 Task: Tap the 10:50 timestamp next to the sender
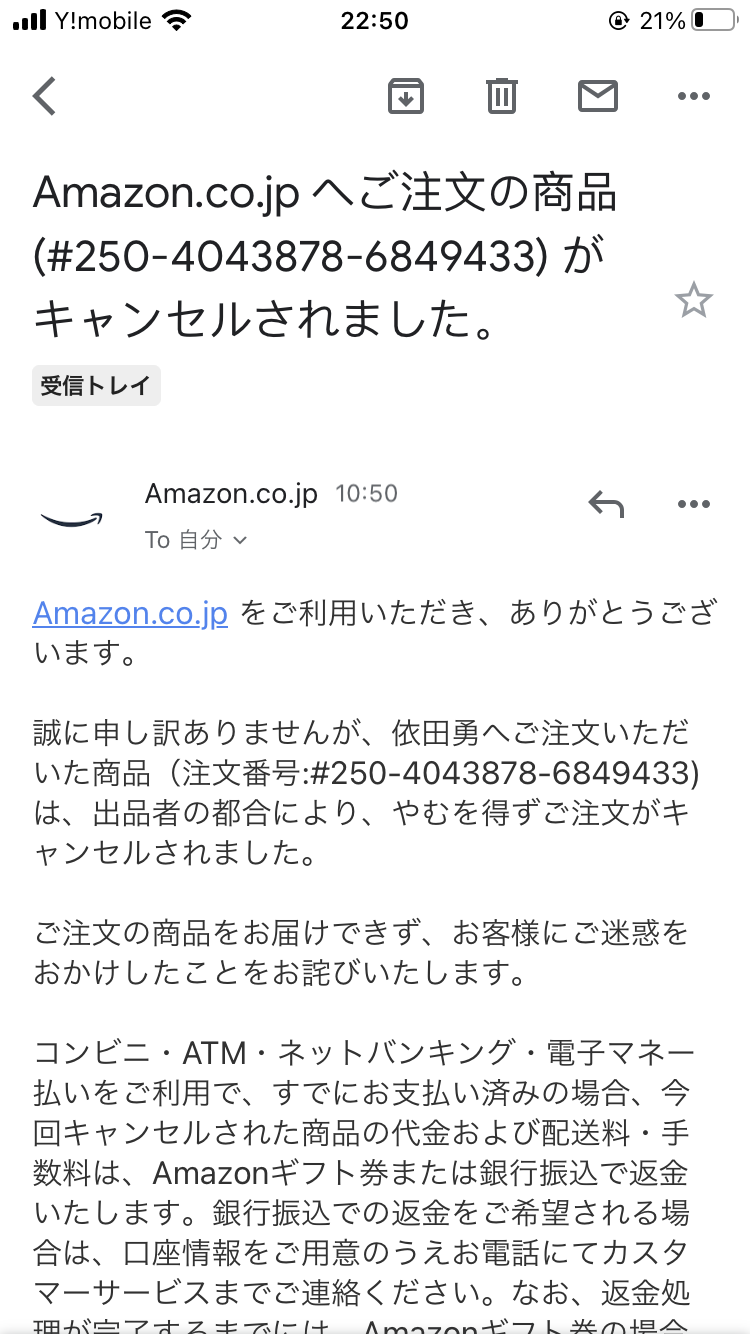point(366,492)
